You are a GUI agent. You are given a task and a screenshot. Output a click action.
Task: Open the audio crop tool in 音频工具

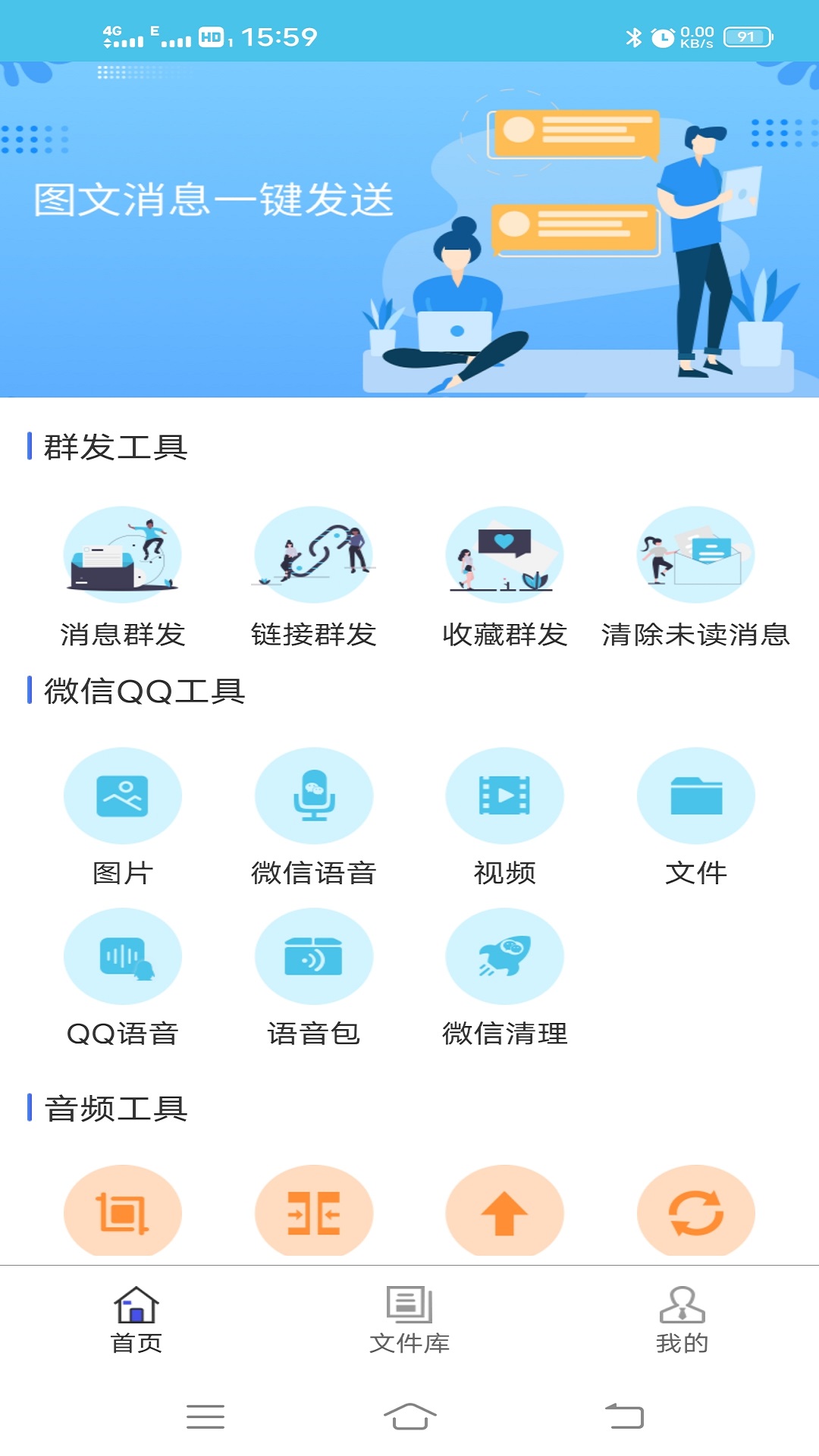(124, 1213)
